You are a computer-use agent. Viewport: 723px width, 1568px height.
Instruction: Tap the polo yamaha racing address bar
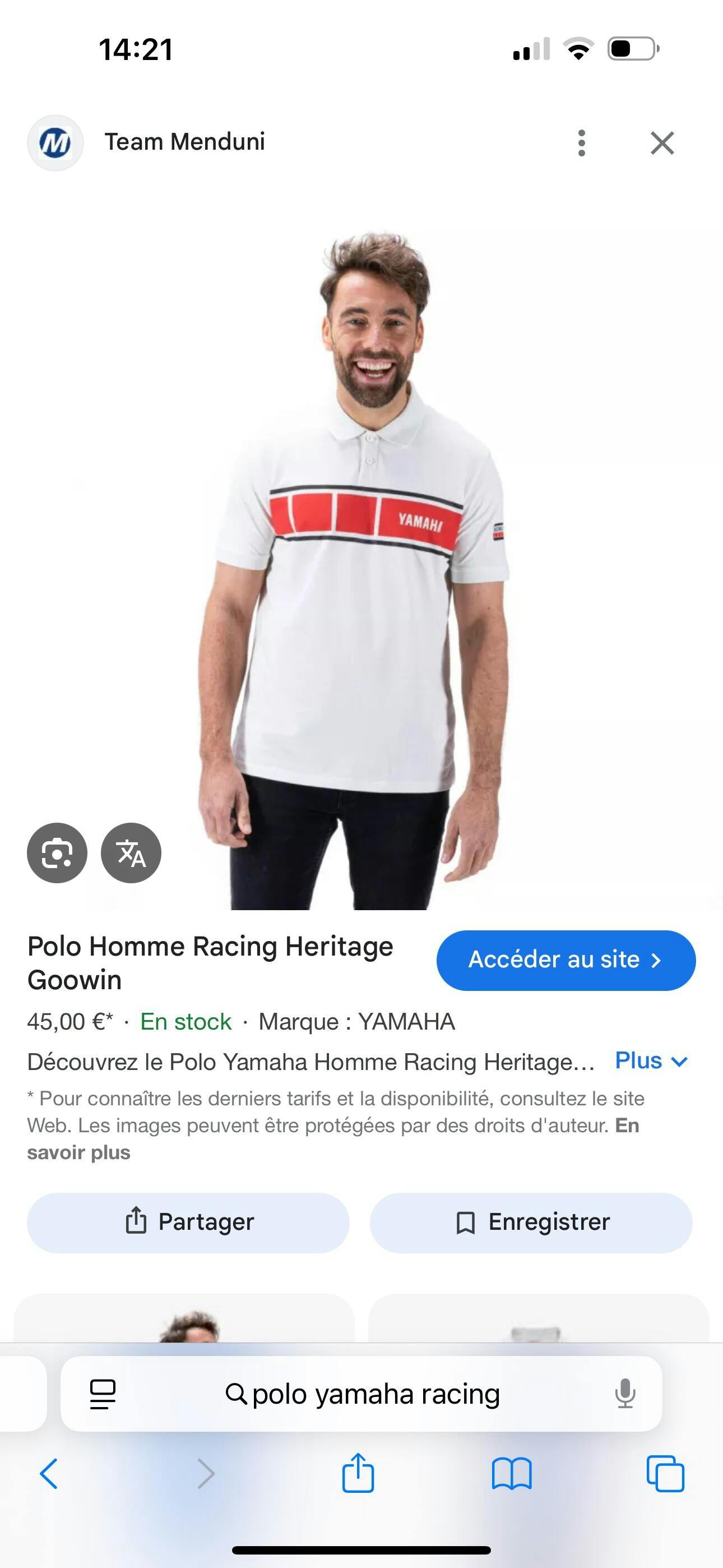pyautogui.click(x=363, y=1394)
